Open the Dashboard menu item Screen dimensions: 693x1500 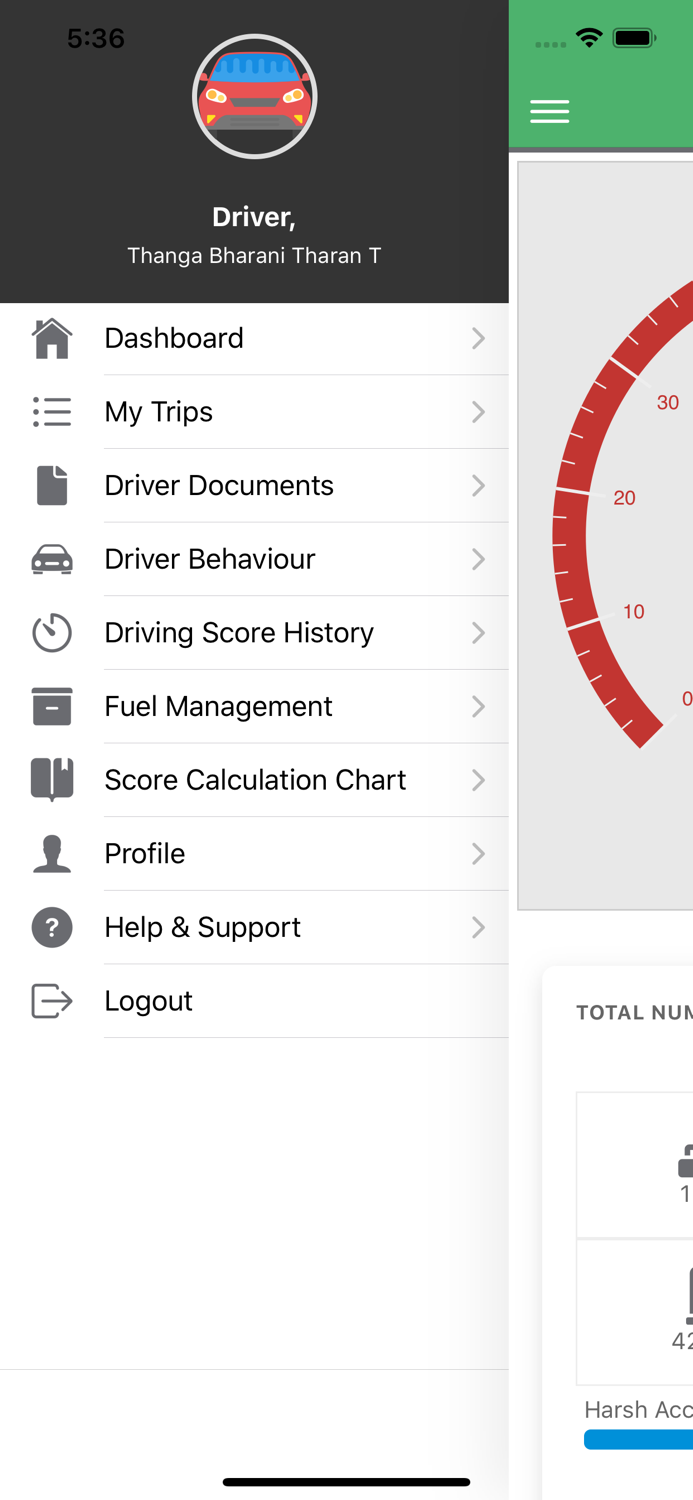tap(254, 339)
